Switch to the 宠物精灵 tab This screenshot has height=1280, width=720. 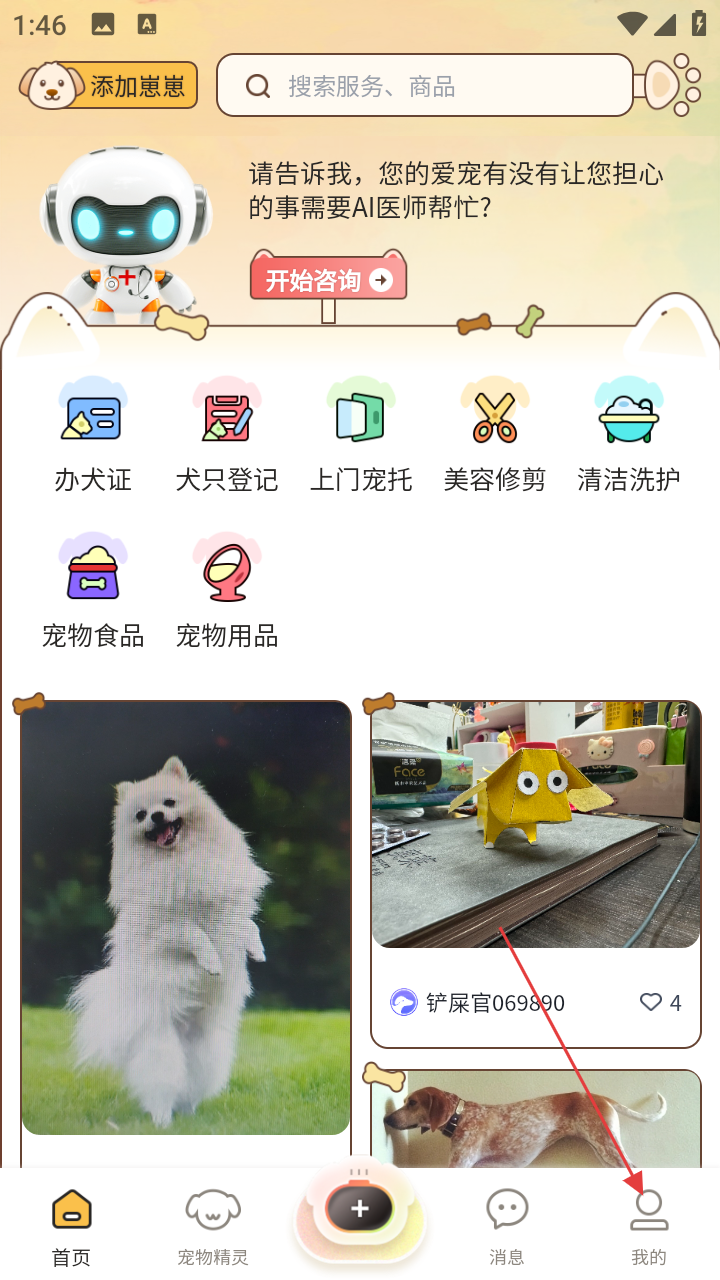[213, 1228]
